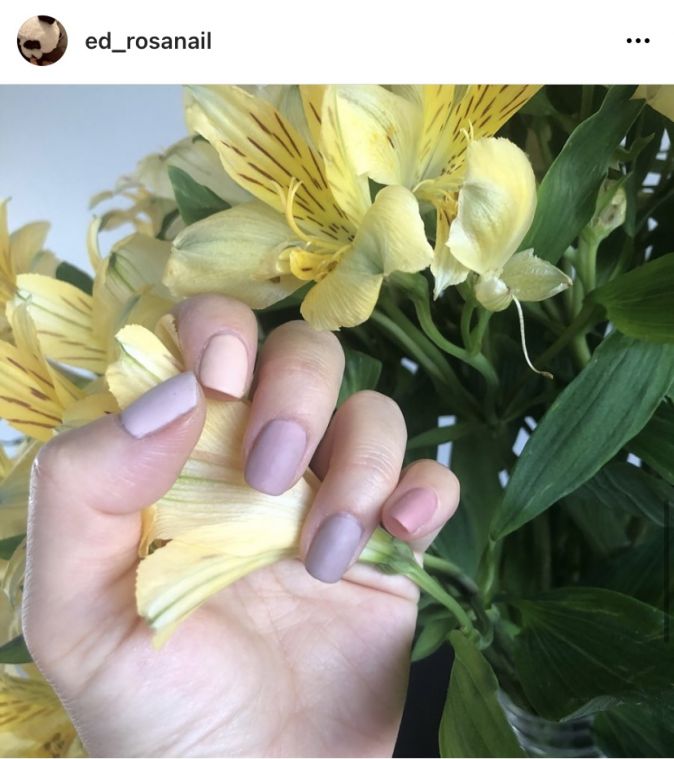Viewport: 674px width, 759px height.
Task: Open ed_rosanail's profile picture
Action: pos(42,41)
